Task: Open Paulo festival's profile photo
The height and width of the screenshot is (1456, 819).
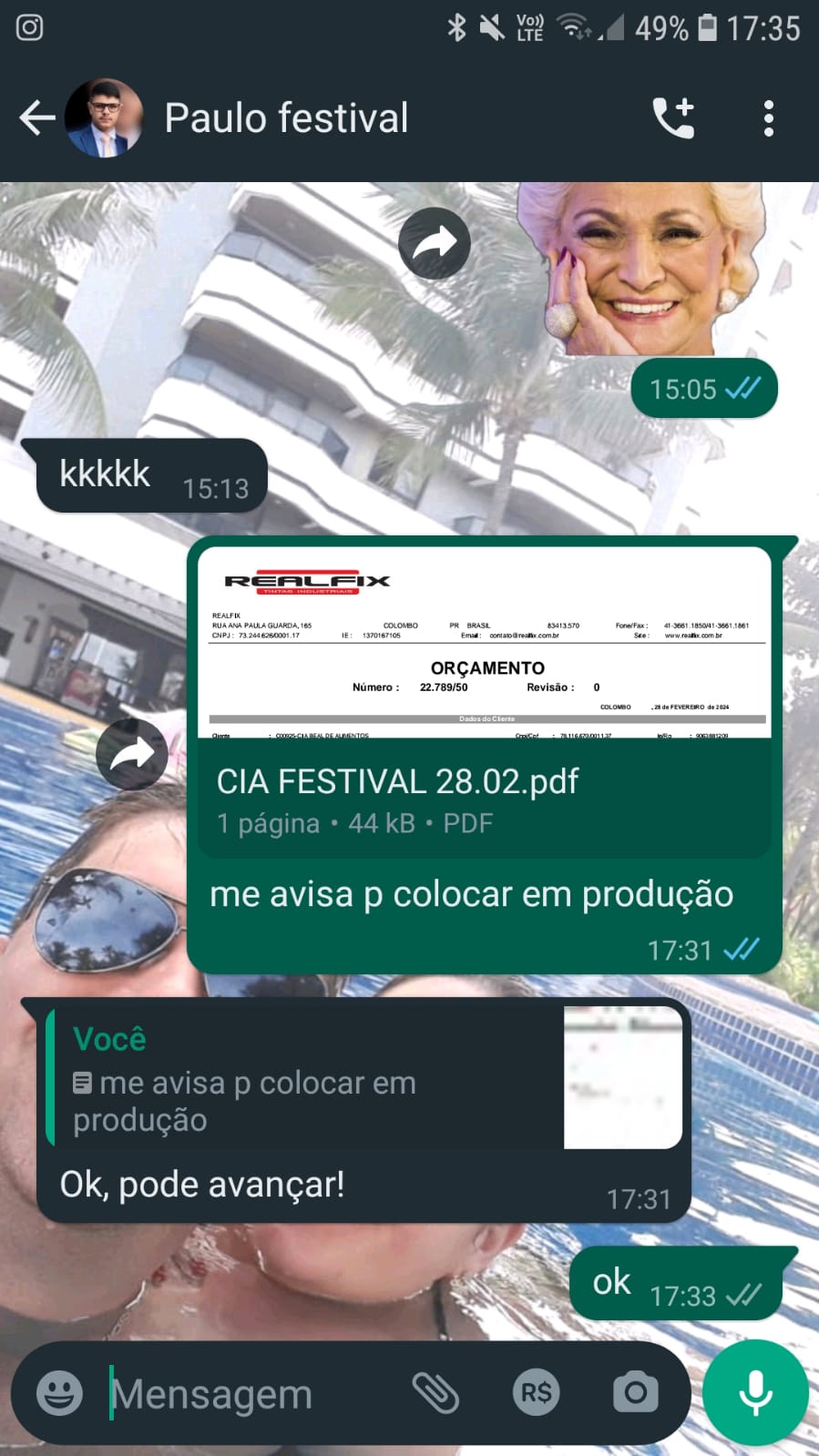Action: coord(105,118)
